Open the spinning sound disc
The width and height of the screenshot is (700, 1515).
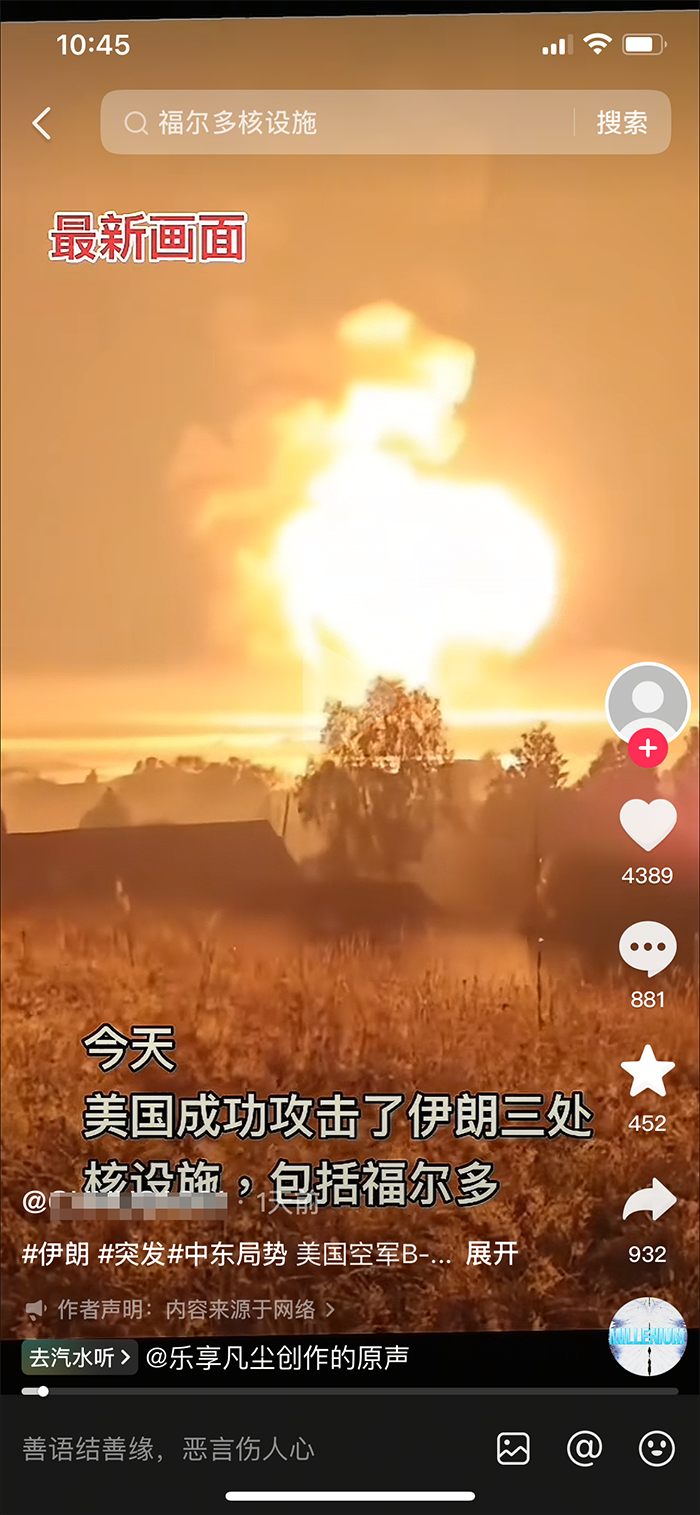tap(647, 1337)
